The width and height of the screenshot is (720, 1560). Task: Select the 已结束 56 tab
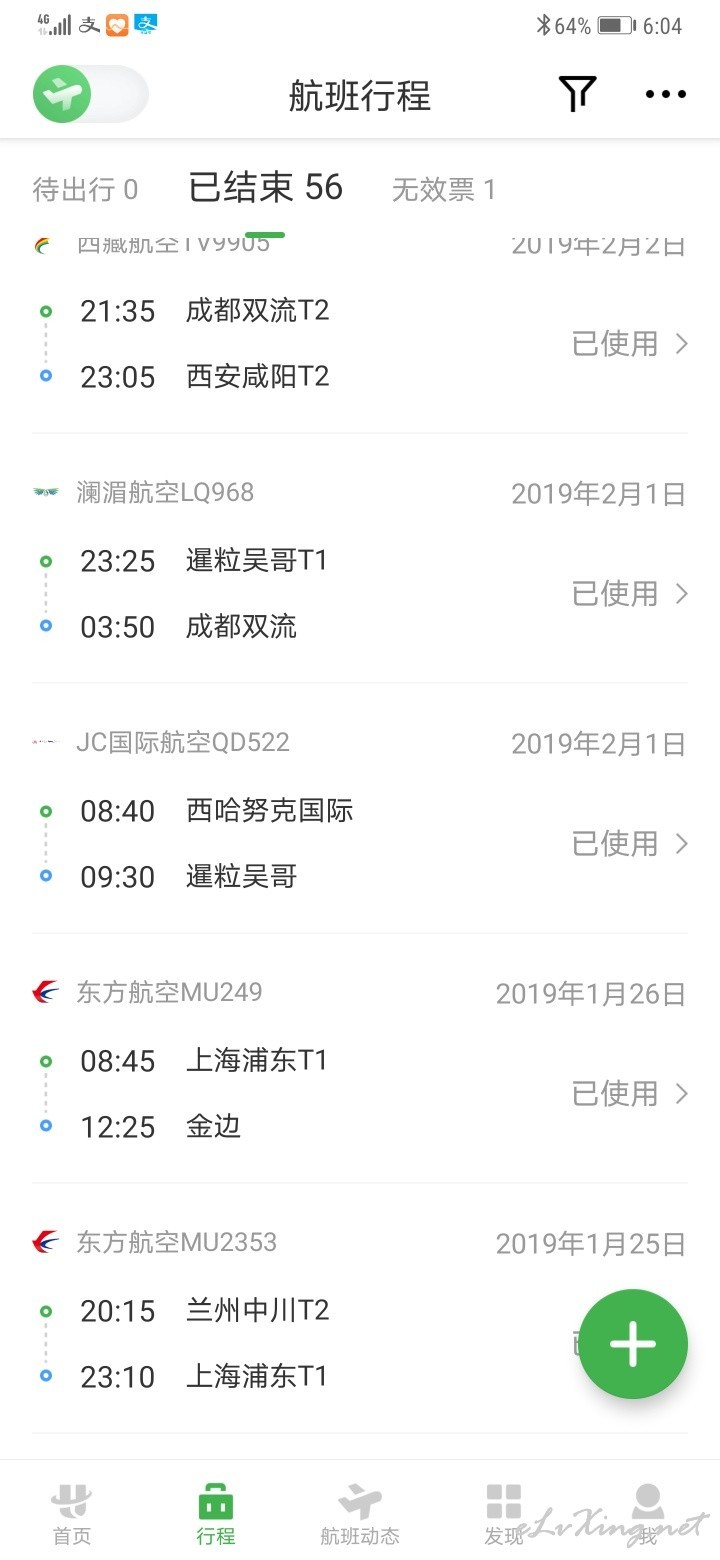point(265,188)
